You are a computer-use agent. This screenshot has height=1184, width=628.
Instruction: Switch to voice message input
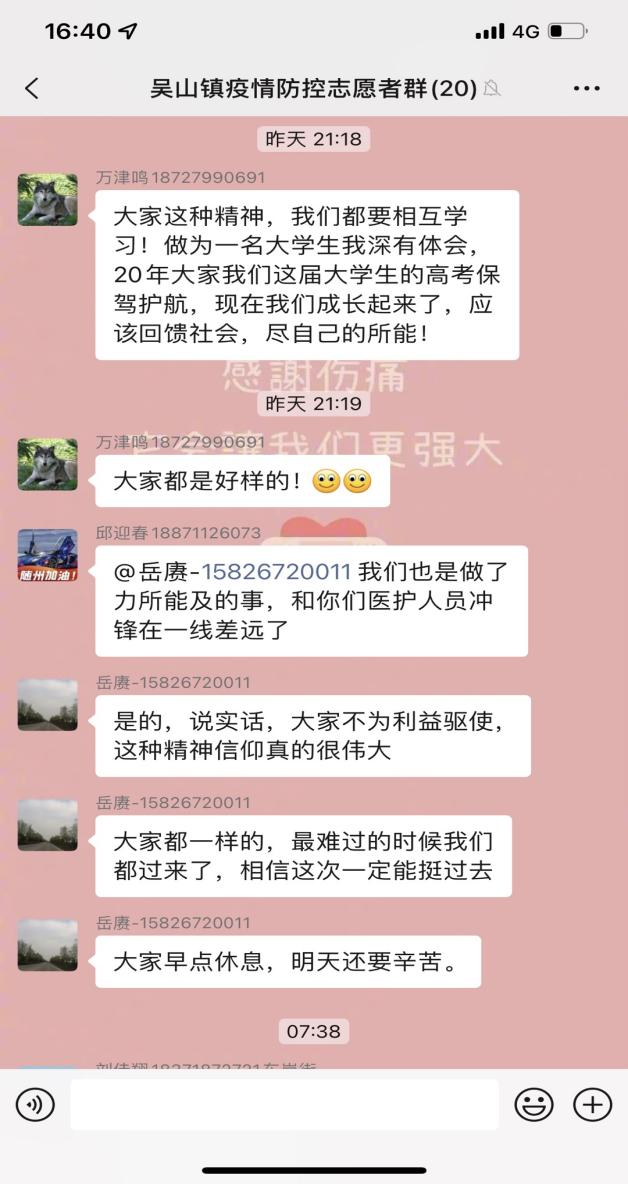click(x=35, y=1105)
